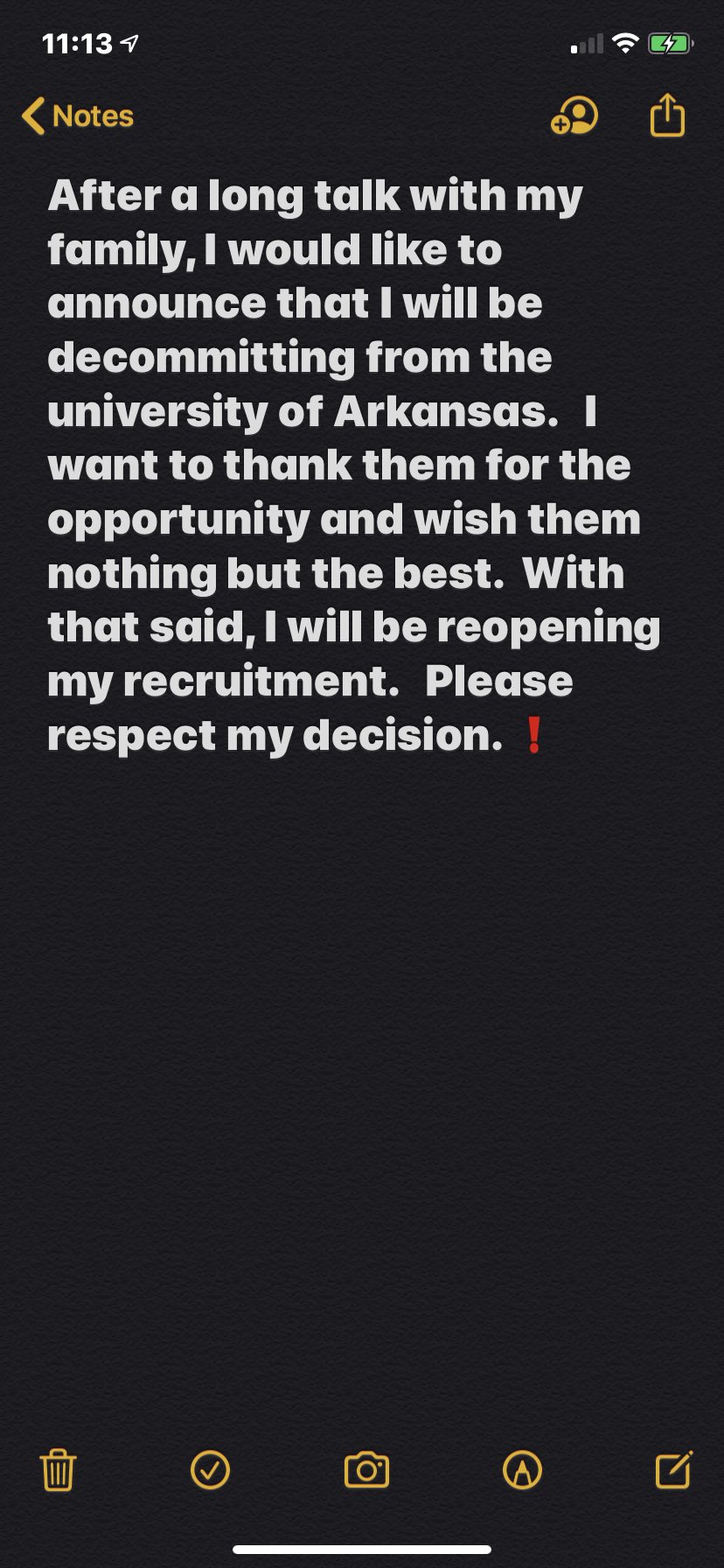Compose a new note
The width and height of the screenshot is (724, 1568).
coord(674,1469)
